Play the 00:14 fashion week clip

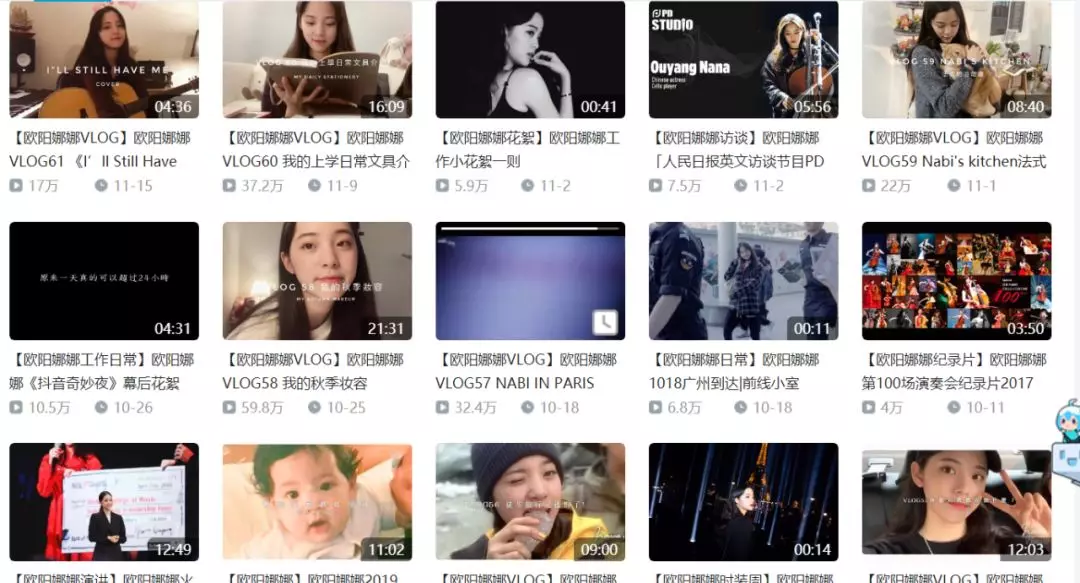[x=743, y=501]
